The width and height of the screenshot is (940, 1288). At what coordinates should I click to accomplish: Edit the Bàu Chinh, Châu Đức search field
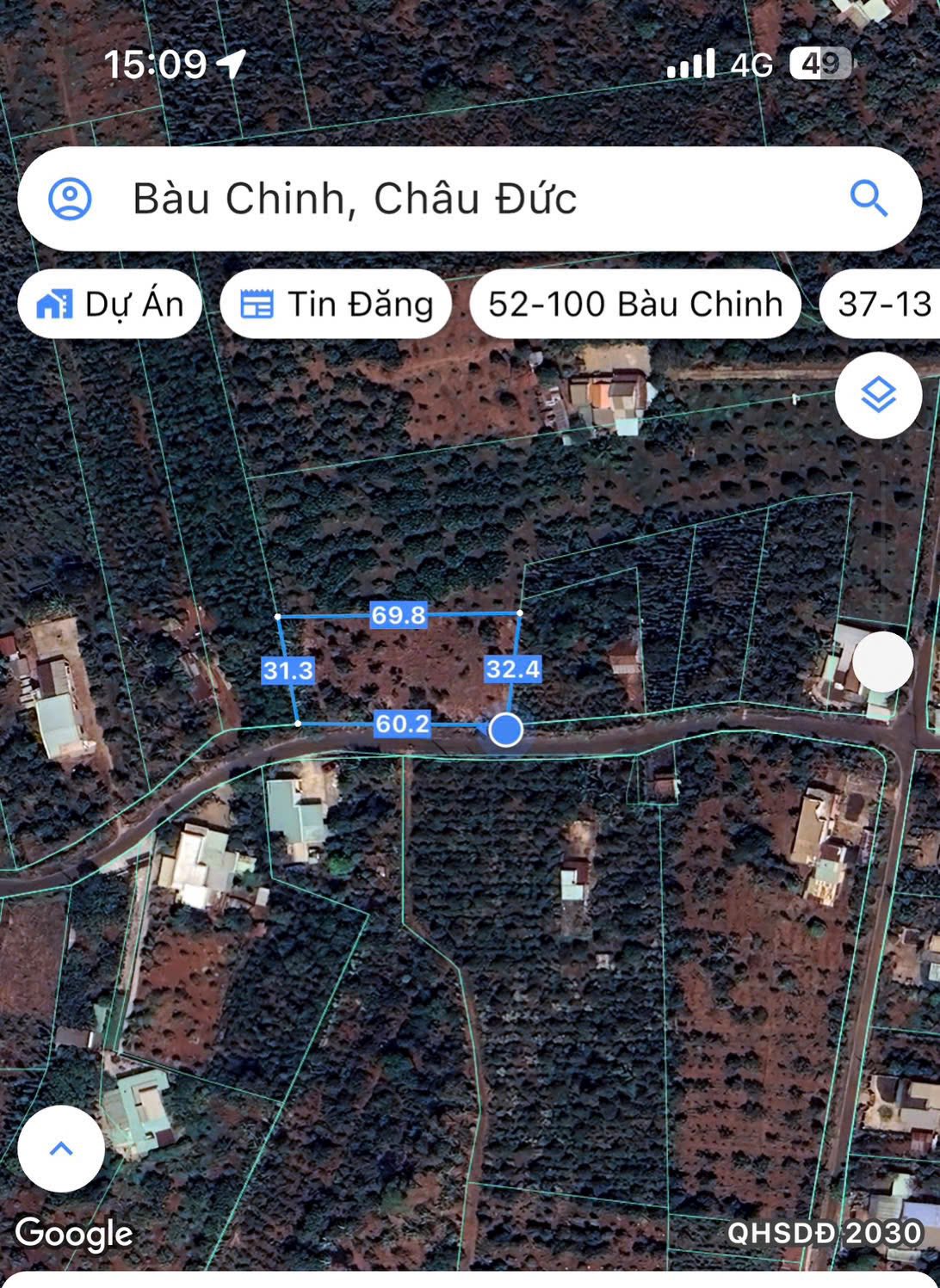click(448, 199)
